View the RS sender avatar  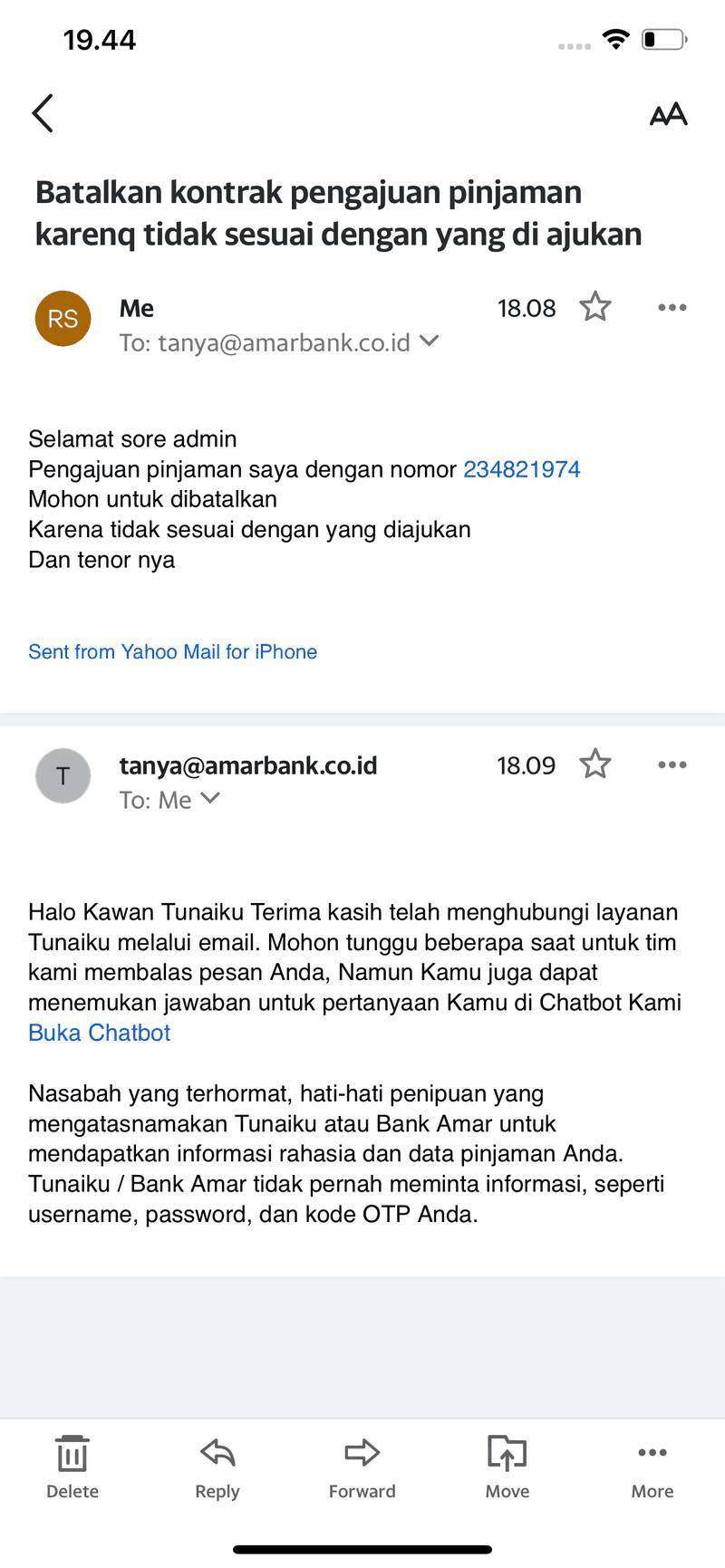63,319
